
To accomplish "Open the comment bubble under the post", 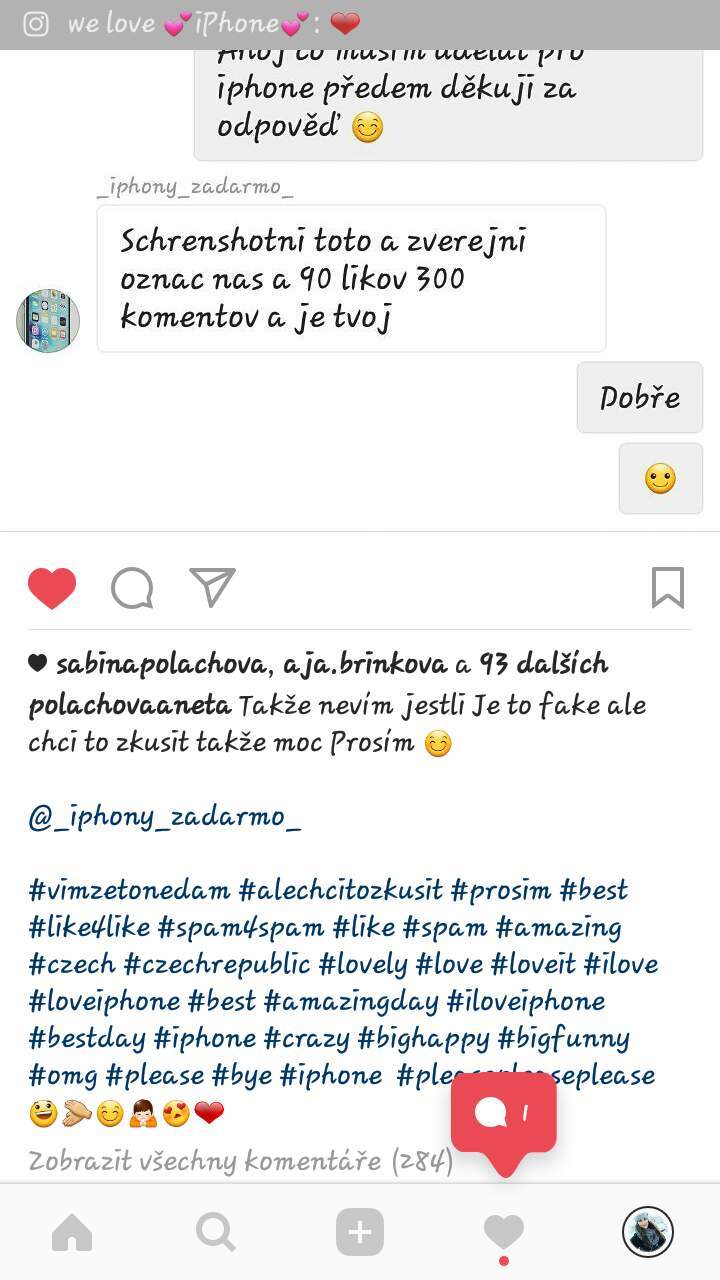I will click(x=132, y=588).
